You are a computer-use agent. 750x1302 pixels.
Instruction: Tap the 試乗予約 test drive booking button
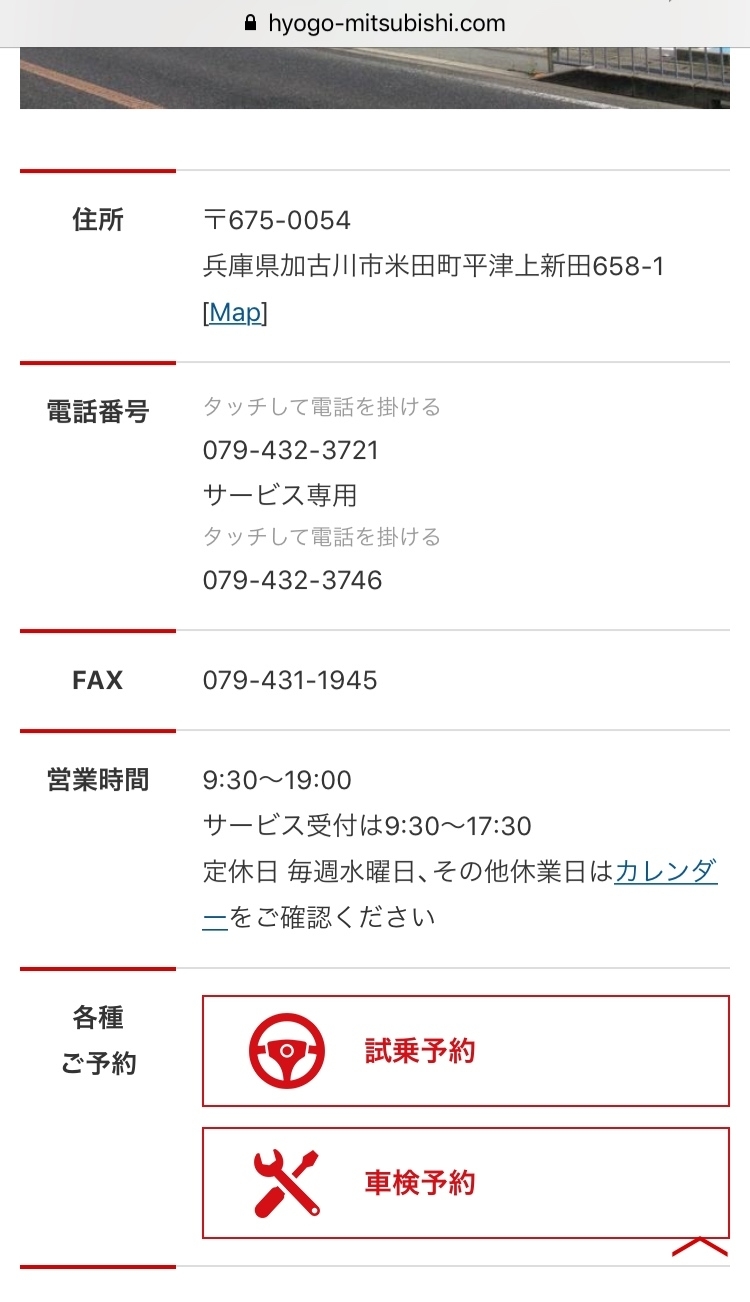coord(466,1051)
